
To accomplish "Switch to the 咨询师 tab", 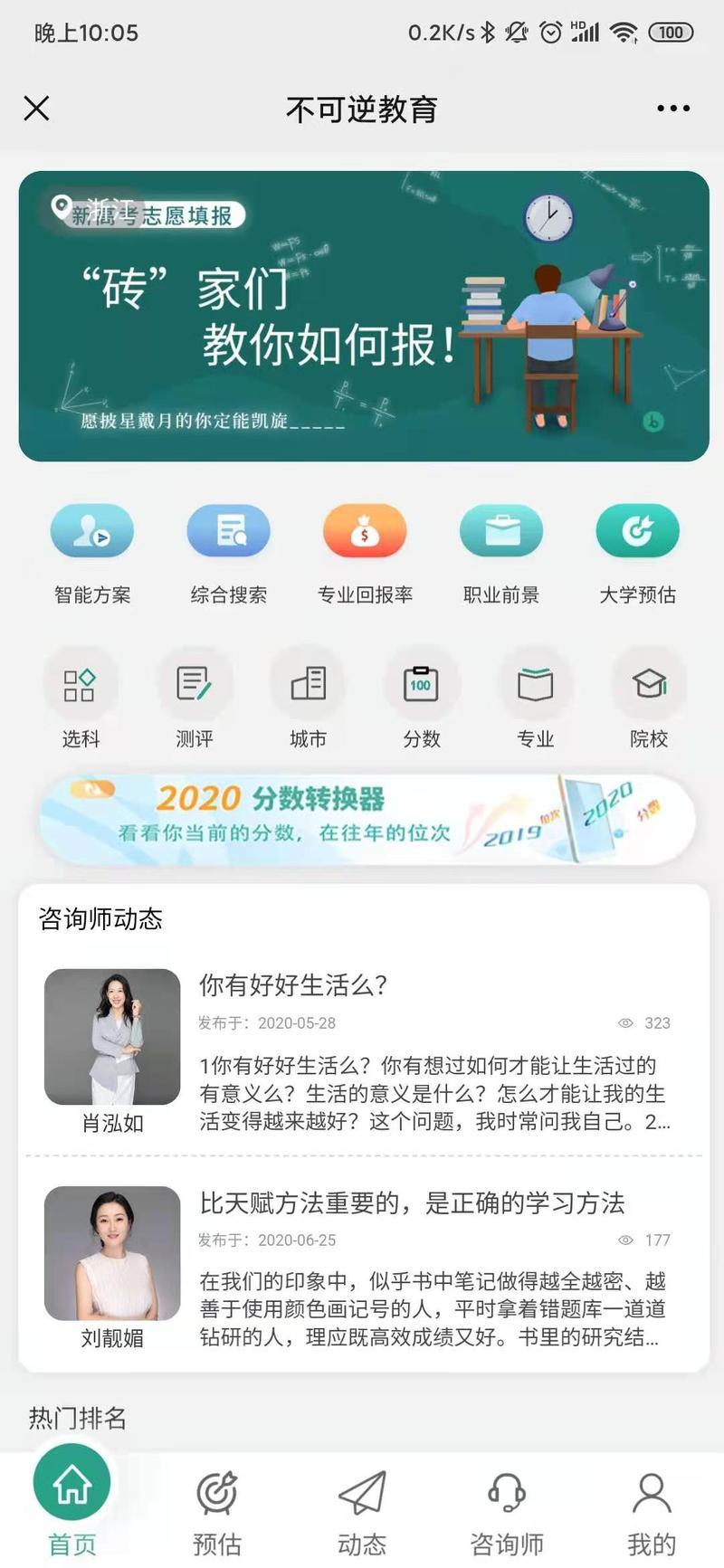I will (507, 1512).
